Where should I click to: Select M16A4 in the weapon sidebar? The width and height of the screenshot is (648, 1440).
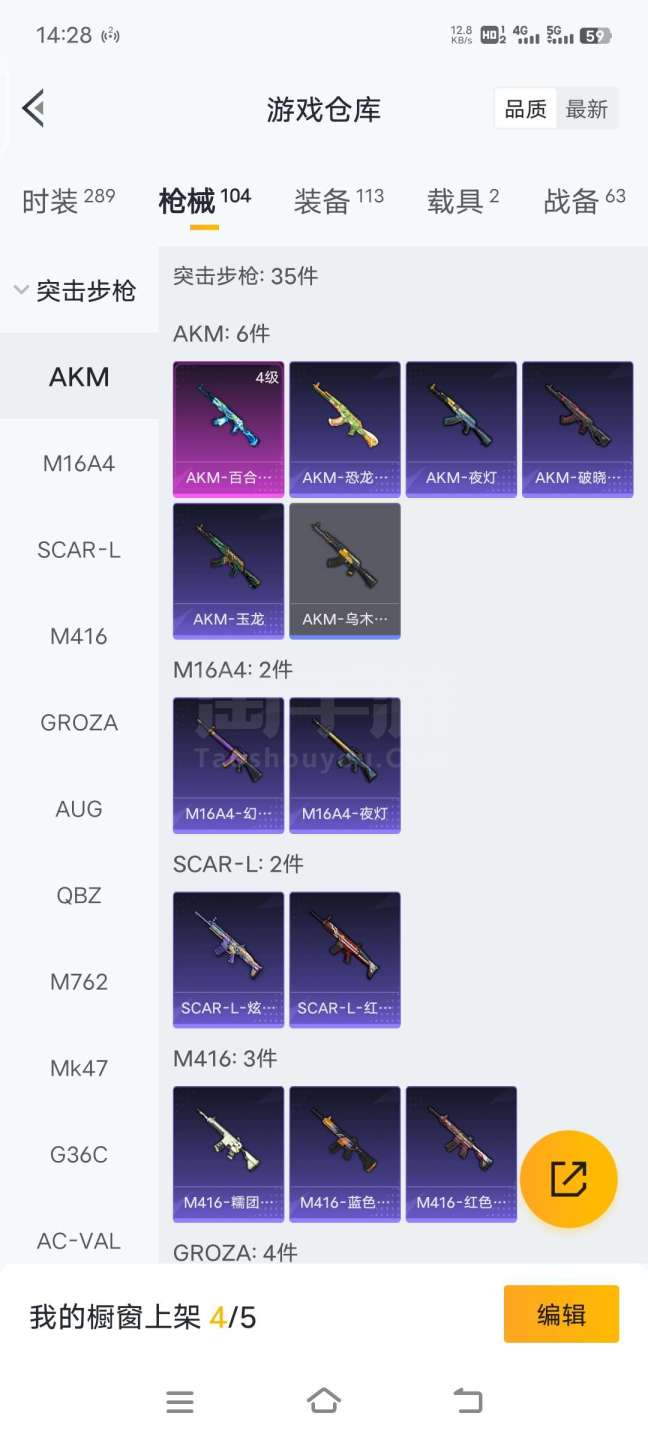(x=79, y=463)
